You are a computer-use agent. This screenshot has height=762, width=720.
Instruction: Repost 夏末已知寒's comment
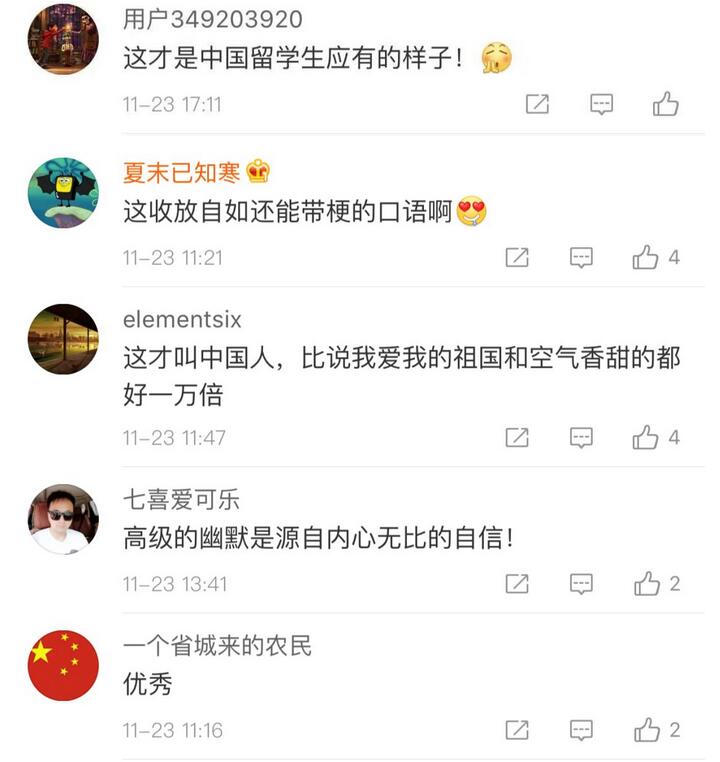pos(517,258)
